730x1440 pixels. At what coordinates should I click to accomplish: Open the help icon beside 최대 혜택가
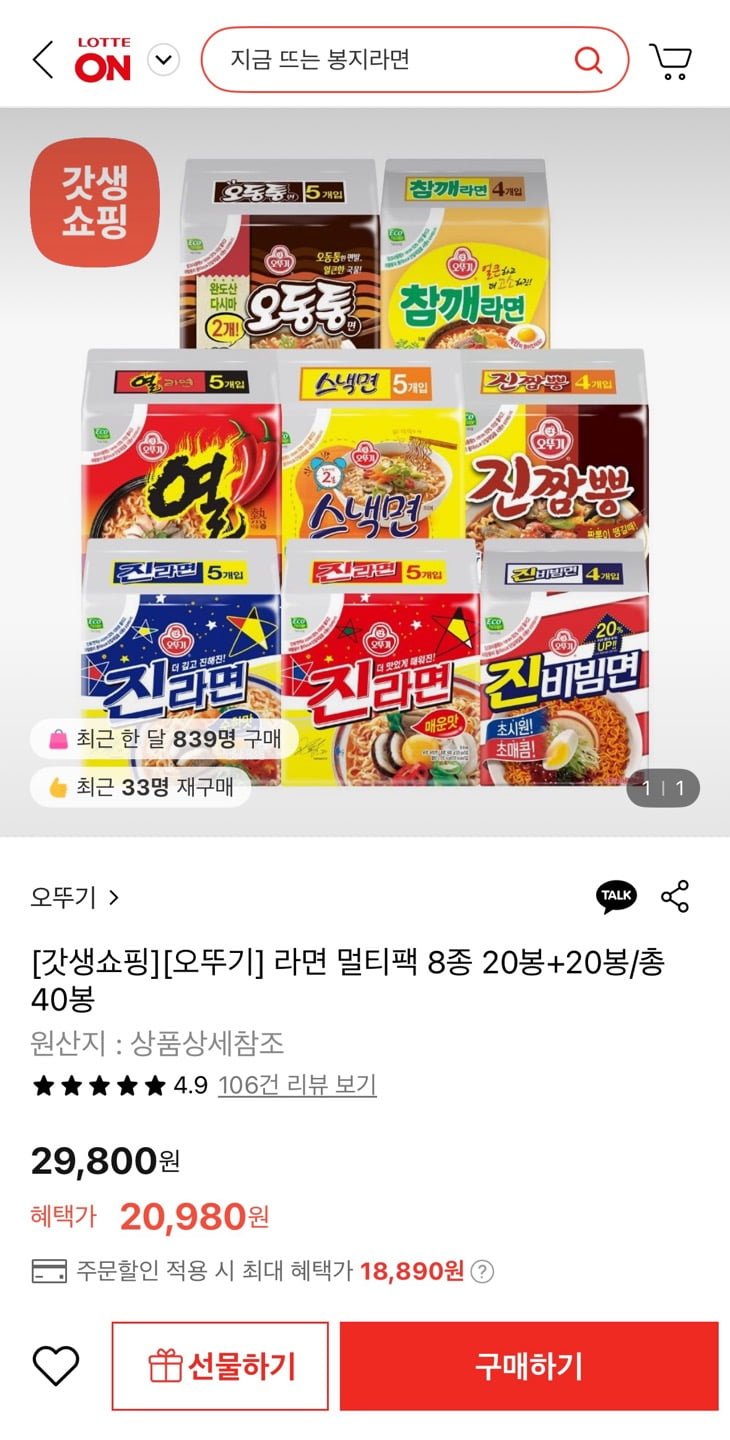(482, 1272)
